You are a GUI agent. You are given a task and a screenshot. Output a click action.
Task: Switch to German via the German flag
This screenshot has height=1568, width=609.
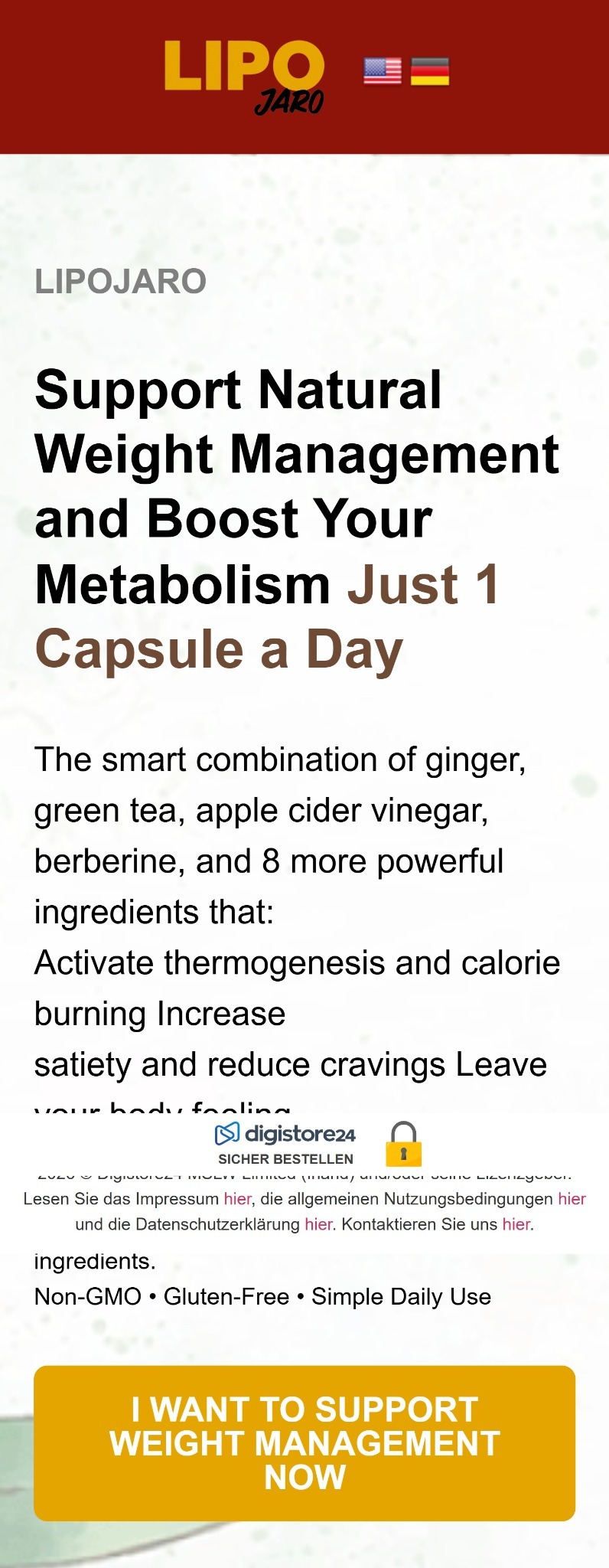point(430,71)
